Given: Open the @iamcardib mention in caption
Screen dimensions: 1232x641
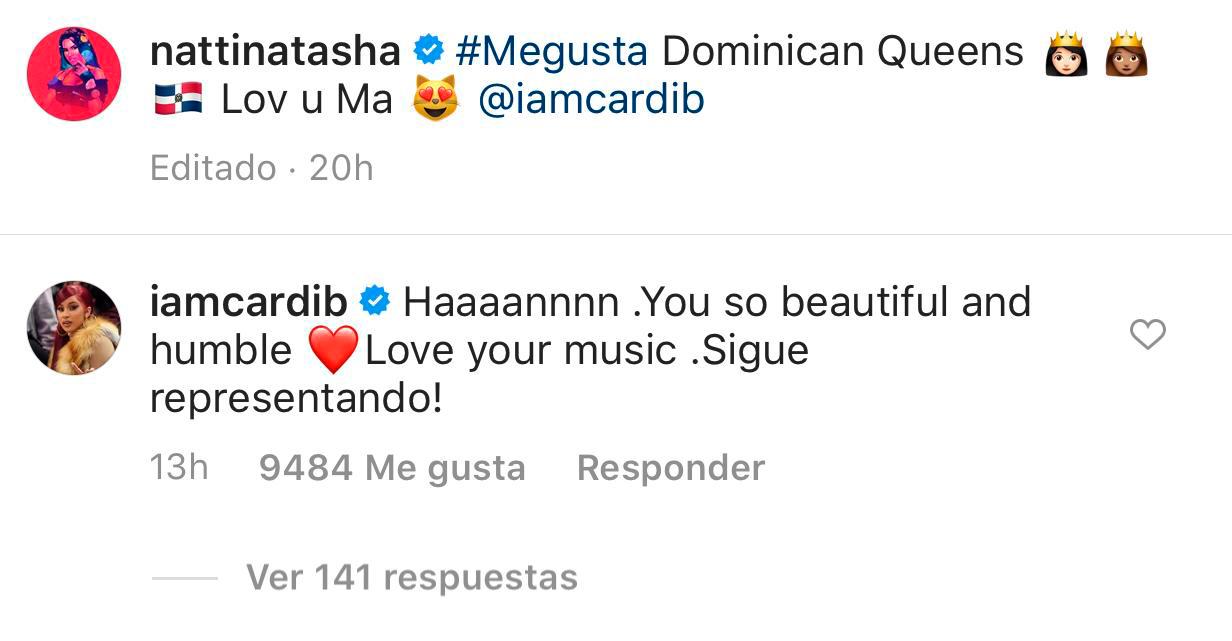Looking at the screenshot, I should (x=591, y=99).
